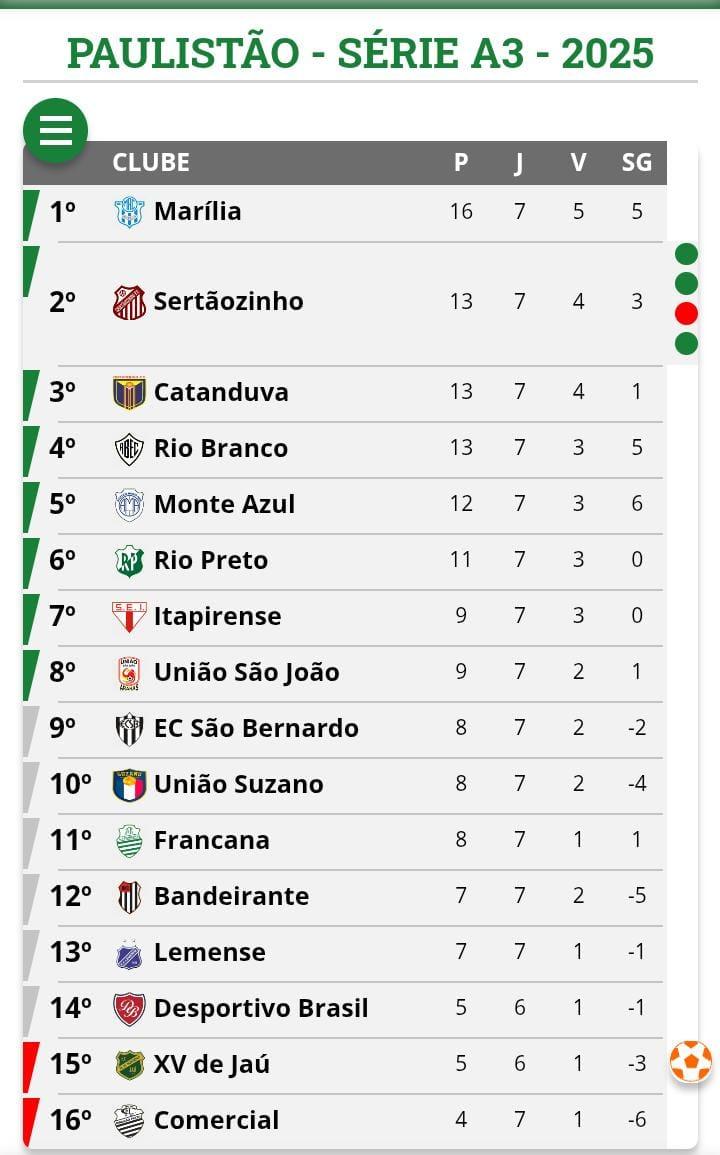Viewport: 720px width, 1155px height.
Task: Select União São João row
Action: click(345, 673)
